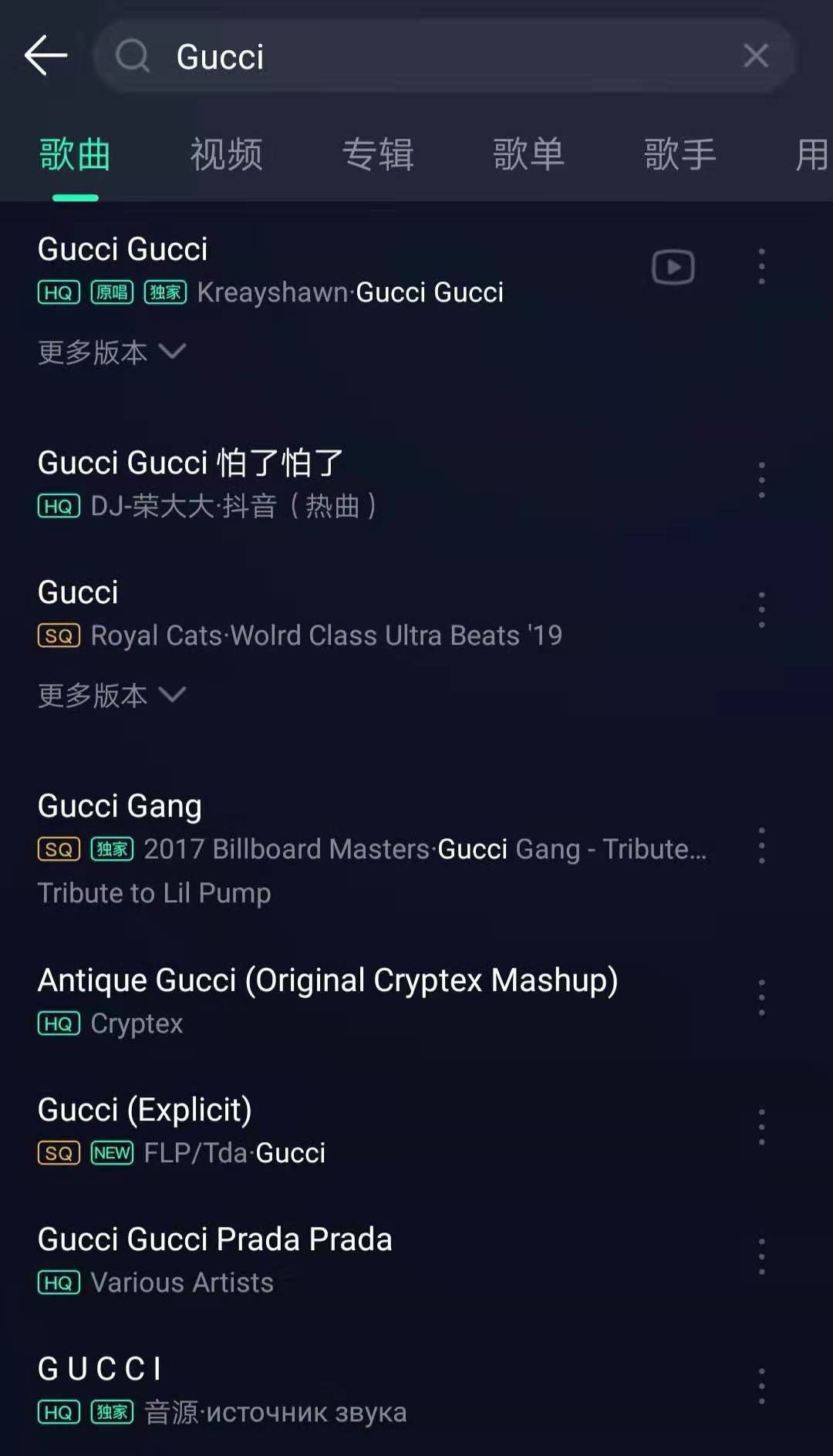Viewport: 833px width, 1456px height.
Task: Go back with the top-left arrow
Action: coord(46,56)
